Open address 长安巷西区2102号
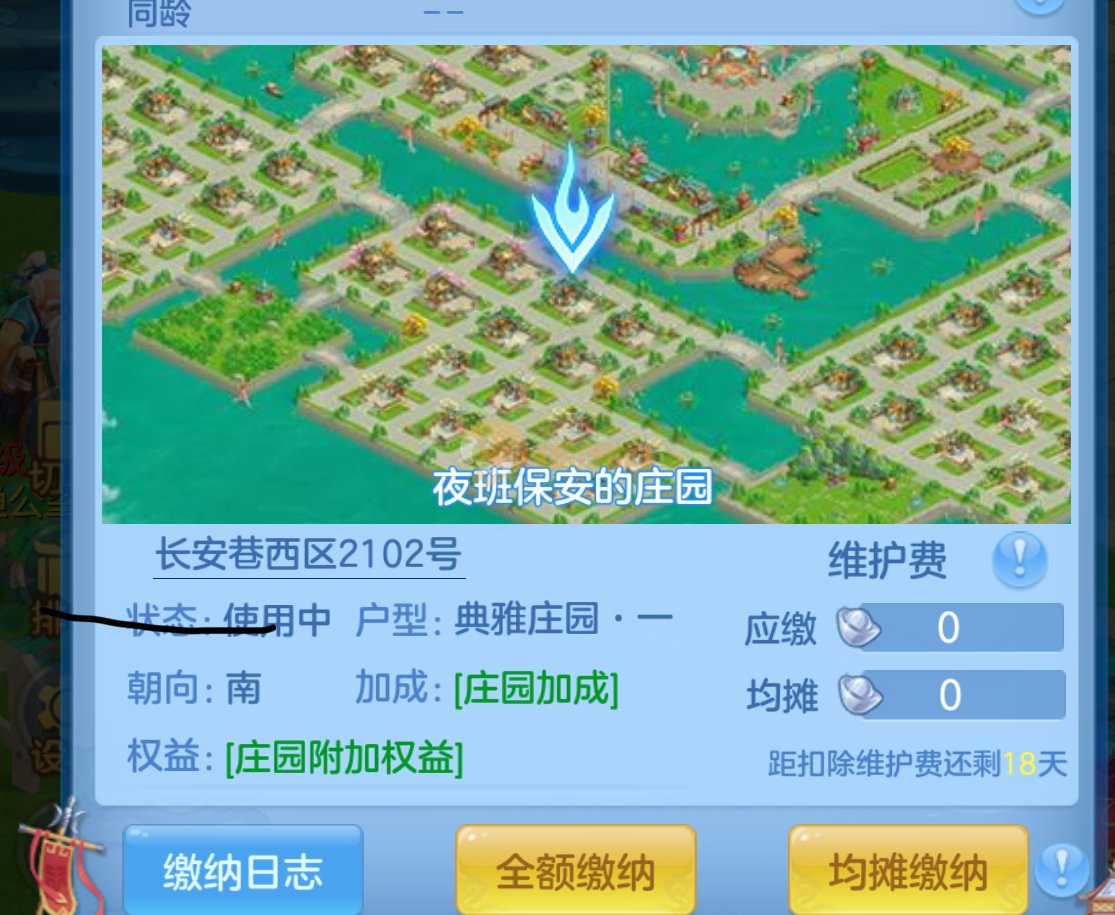The height and width of the screenshot is (915, 1115). point(308,556)
